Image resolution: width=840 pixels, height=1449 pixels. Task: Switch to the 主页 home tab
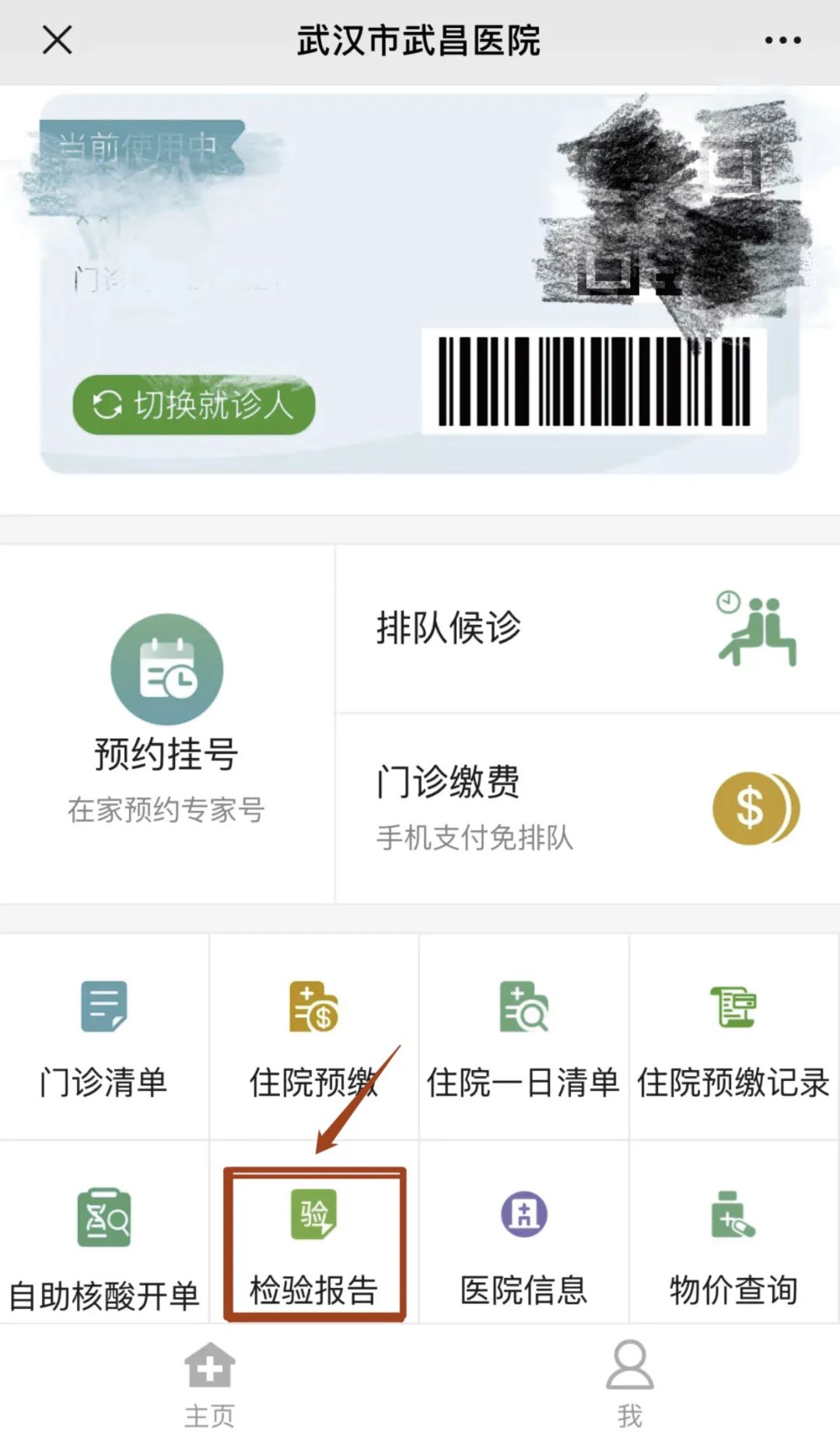tap(209, 1385)
